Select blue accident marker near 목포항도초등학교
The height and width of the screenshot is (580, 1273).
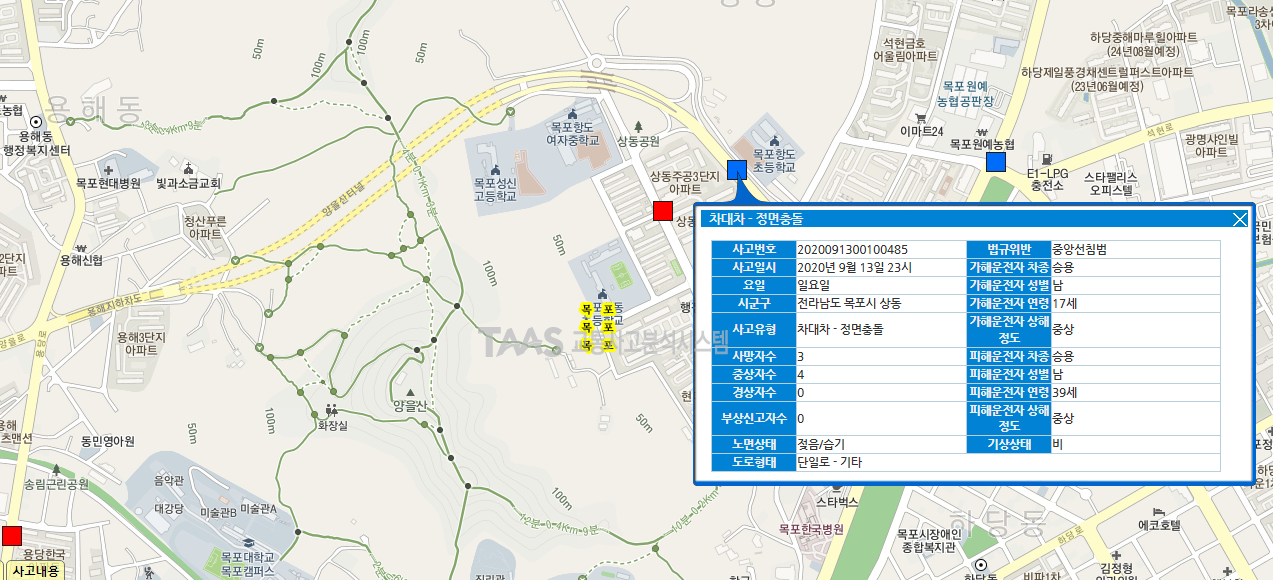point(737,169)
